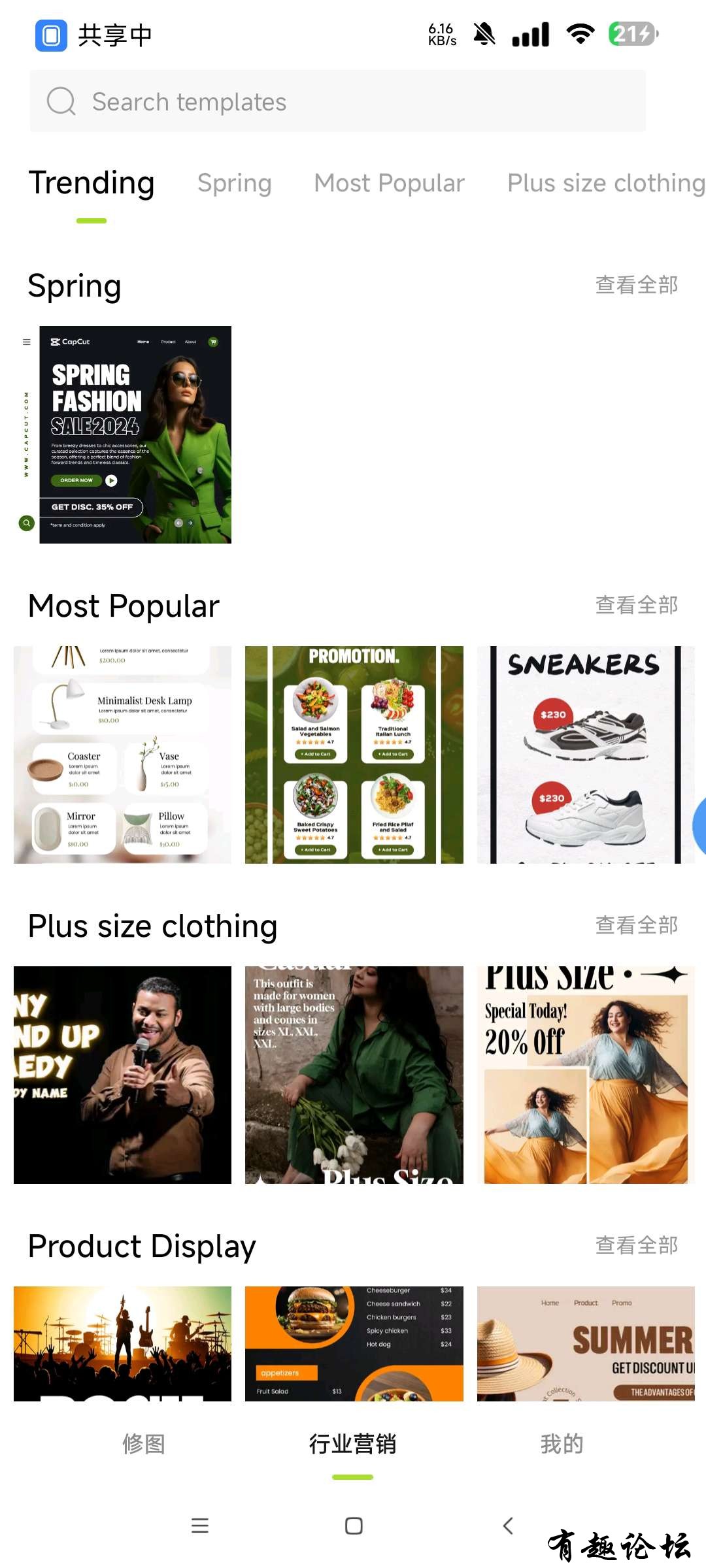Select the Plus size clothing tab
The width and height of the screenshot is (706, 1568).
[x=605, y=184]
